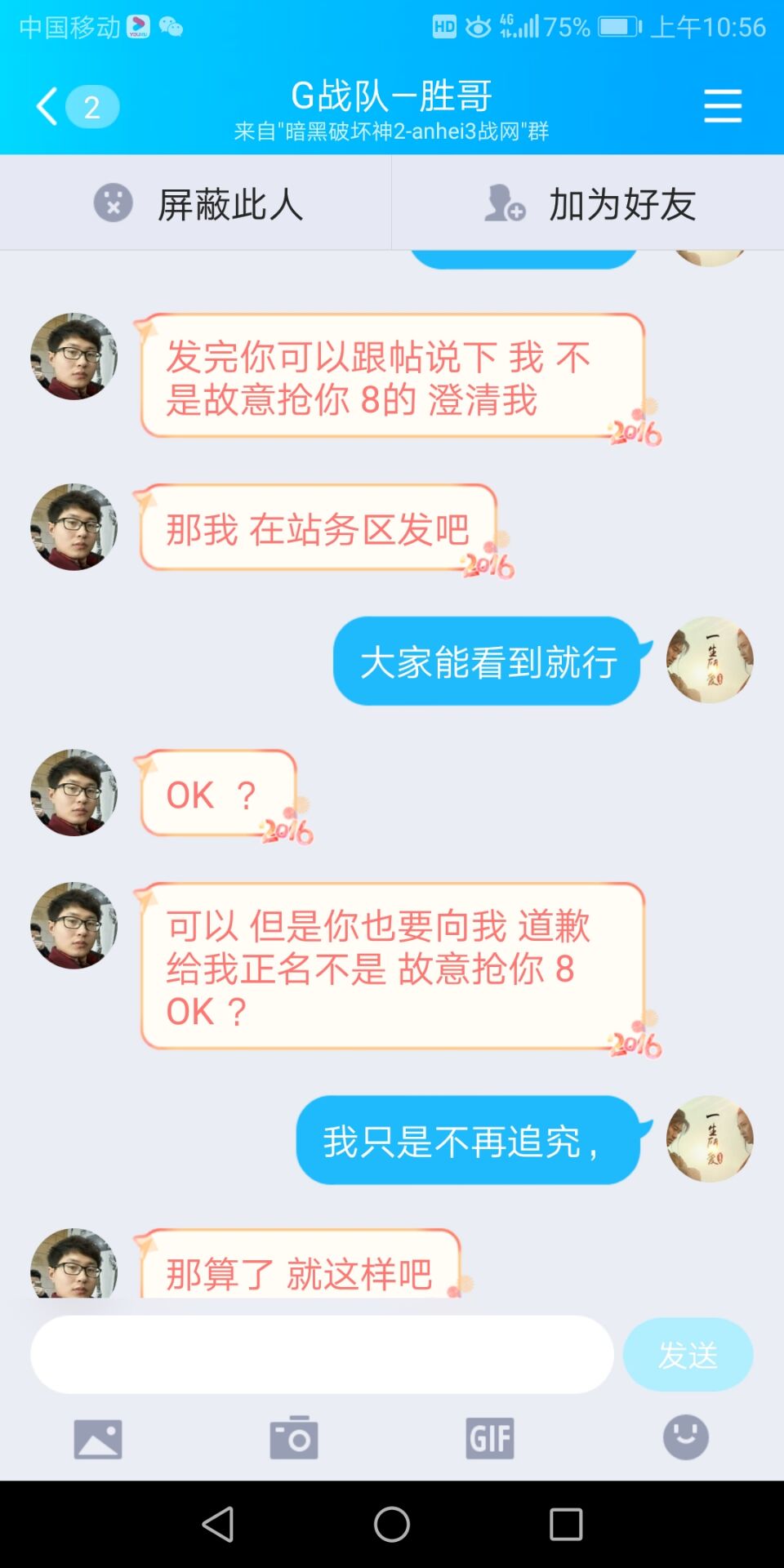Screen dimensions: 784x1568
Task: Tap the system home button
Action: (x=392, y=1524)
